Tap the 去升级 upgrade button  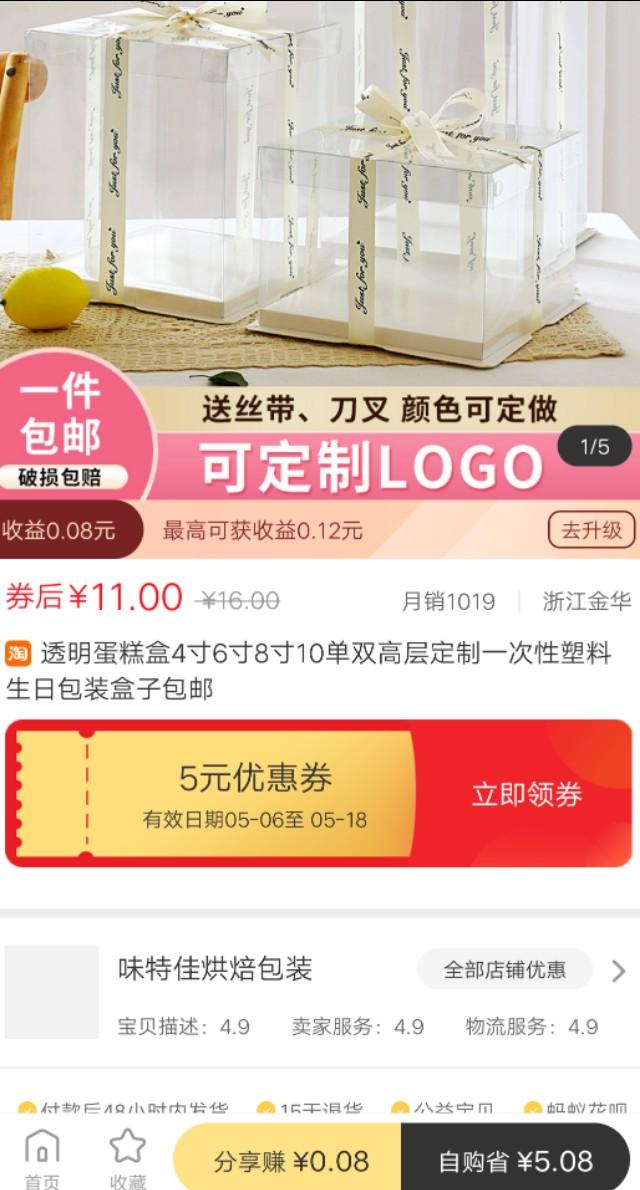point(591,529)
